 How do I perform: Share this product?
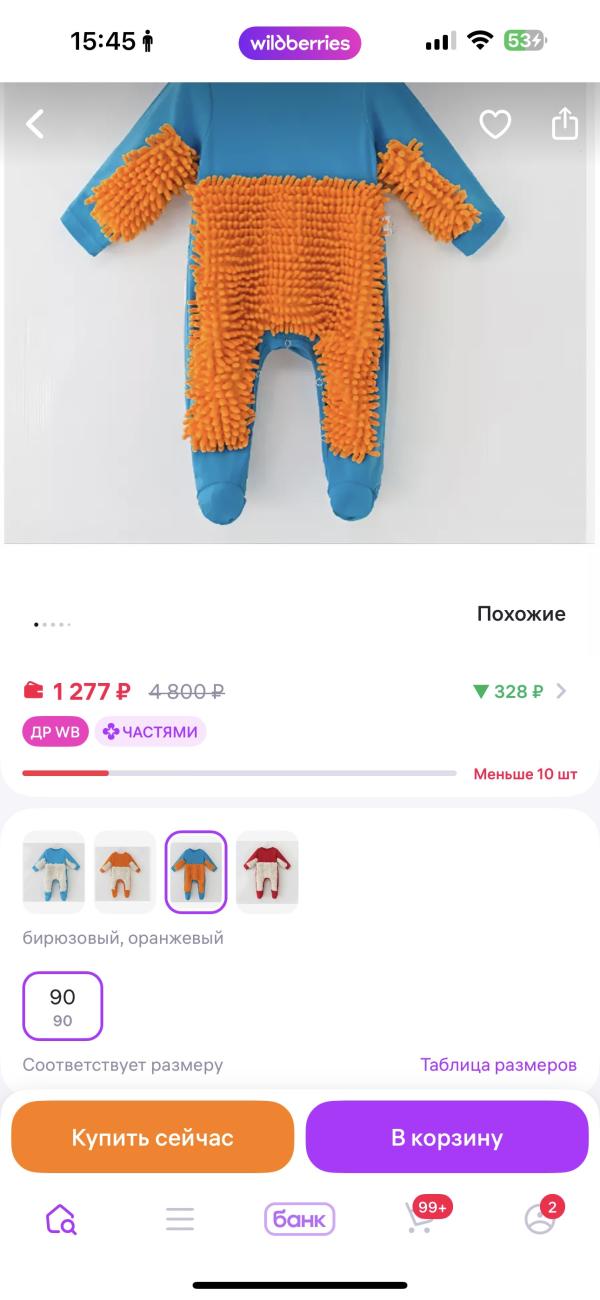565,123
